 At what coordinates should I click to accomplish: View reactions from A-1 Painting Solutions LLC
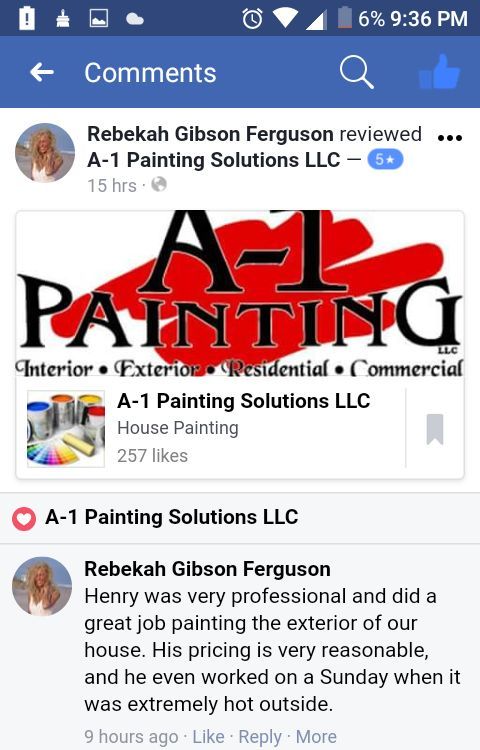[x=155, y=518]
